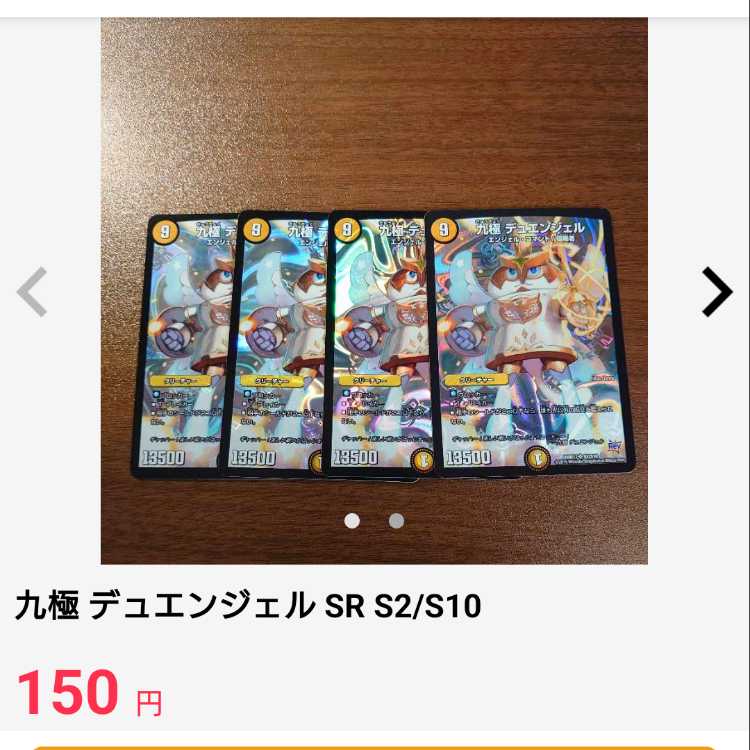Open the product photo of four cards
This screenshot has height=750, width=750.
374,290
